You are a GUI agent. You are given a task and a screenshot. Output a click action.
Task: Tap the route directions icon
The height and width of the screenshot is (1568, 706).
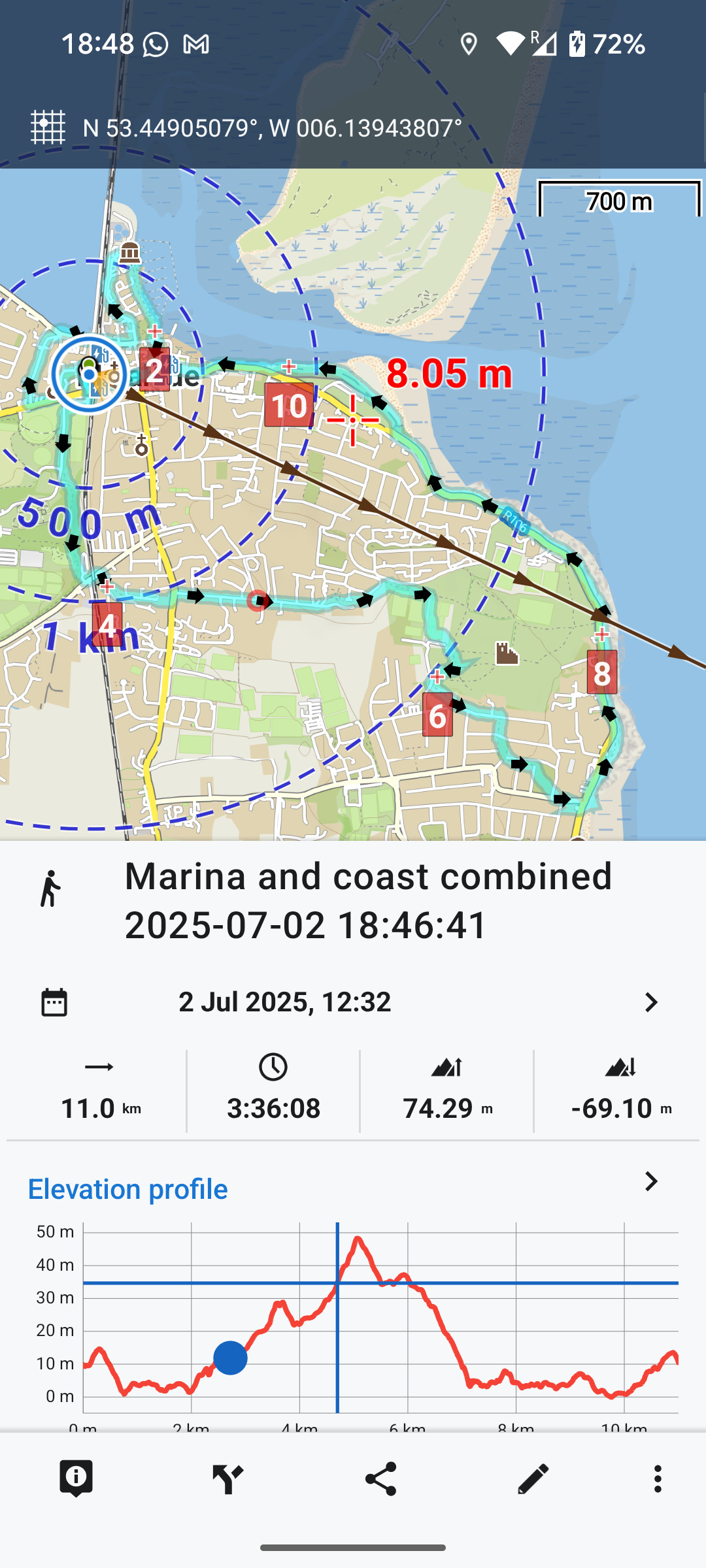pos(228,1478)
